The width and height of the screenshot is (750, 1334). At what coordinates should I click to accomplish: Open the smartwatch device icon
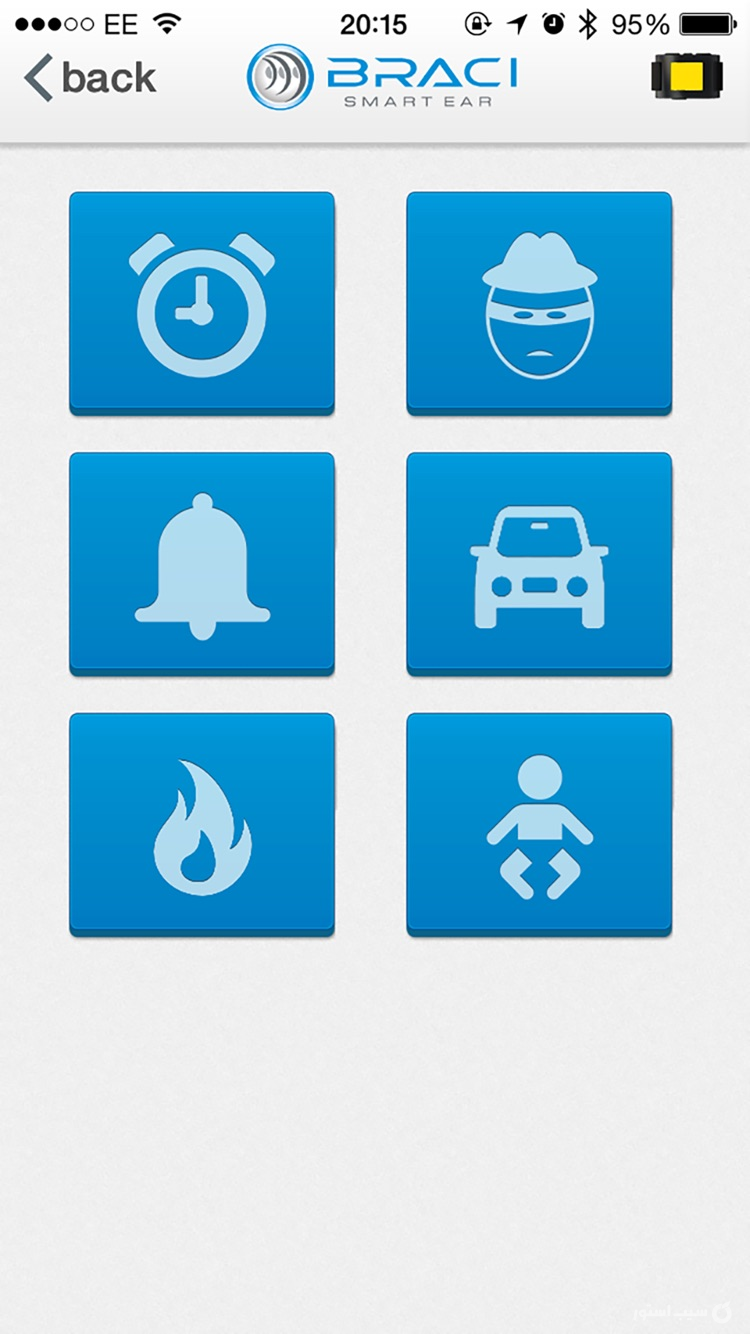coord(687,77)
